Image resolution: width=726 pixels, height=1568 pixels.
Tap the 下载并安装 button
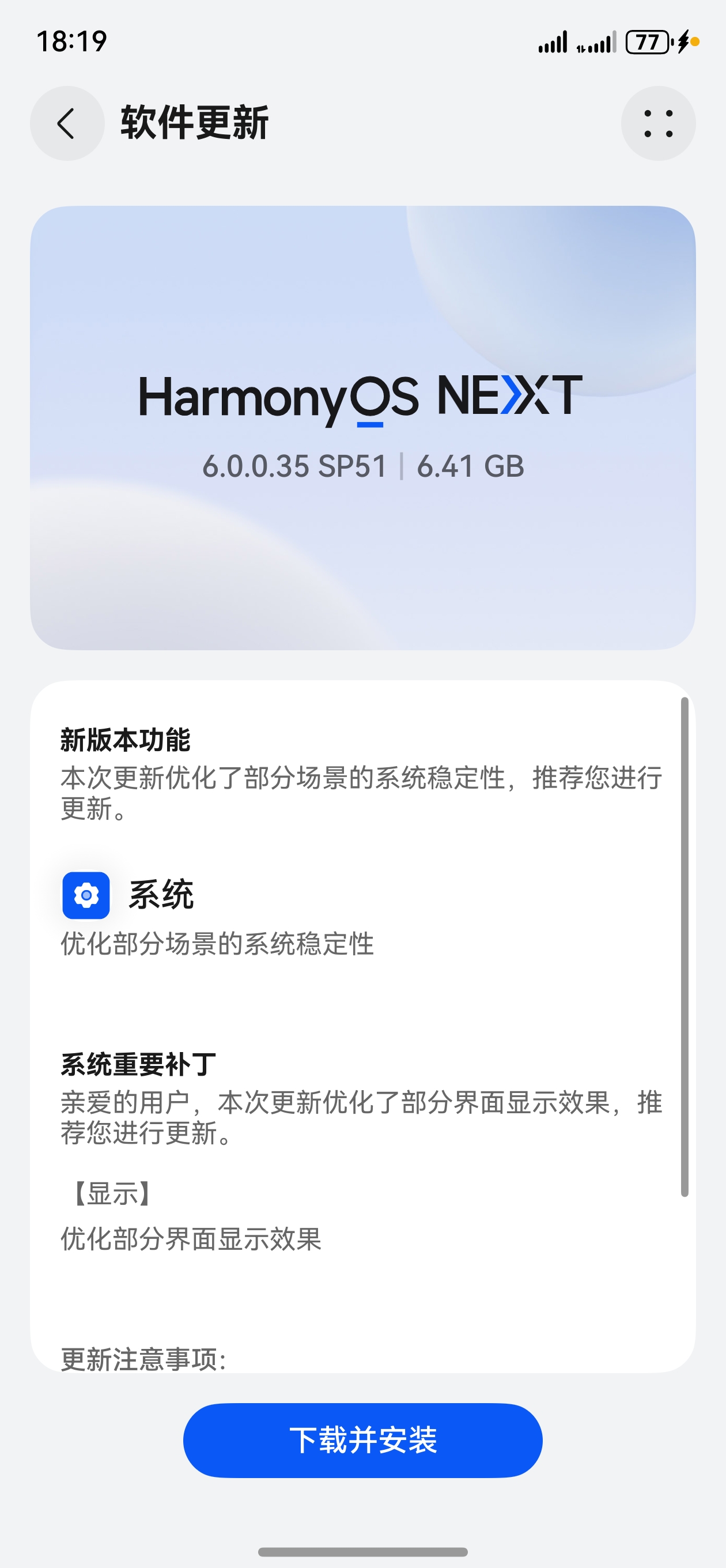point(362,1440)
